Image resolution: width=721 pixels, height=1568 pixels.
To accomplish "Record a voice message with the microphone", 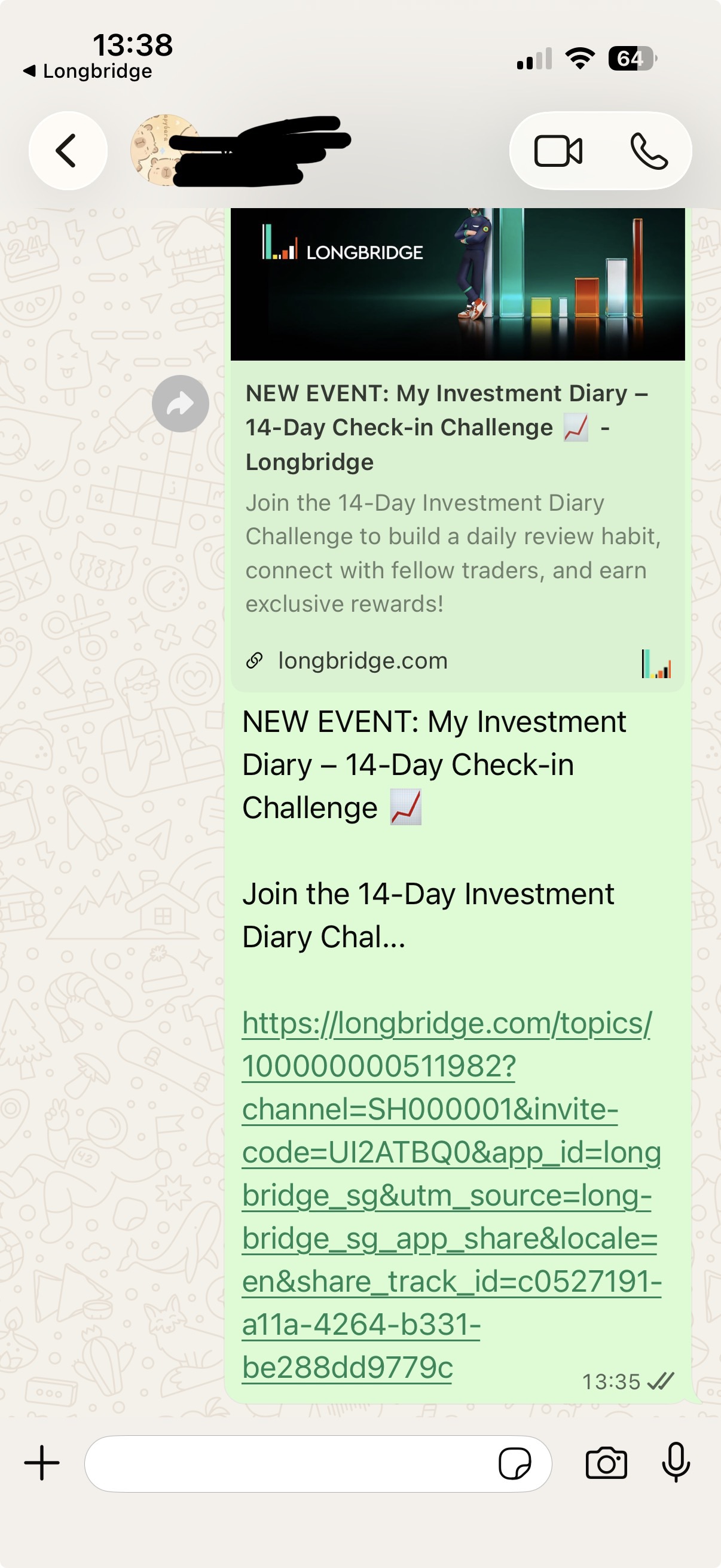I will click(676, 1463).
